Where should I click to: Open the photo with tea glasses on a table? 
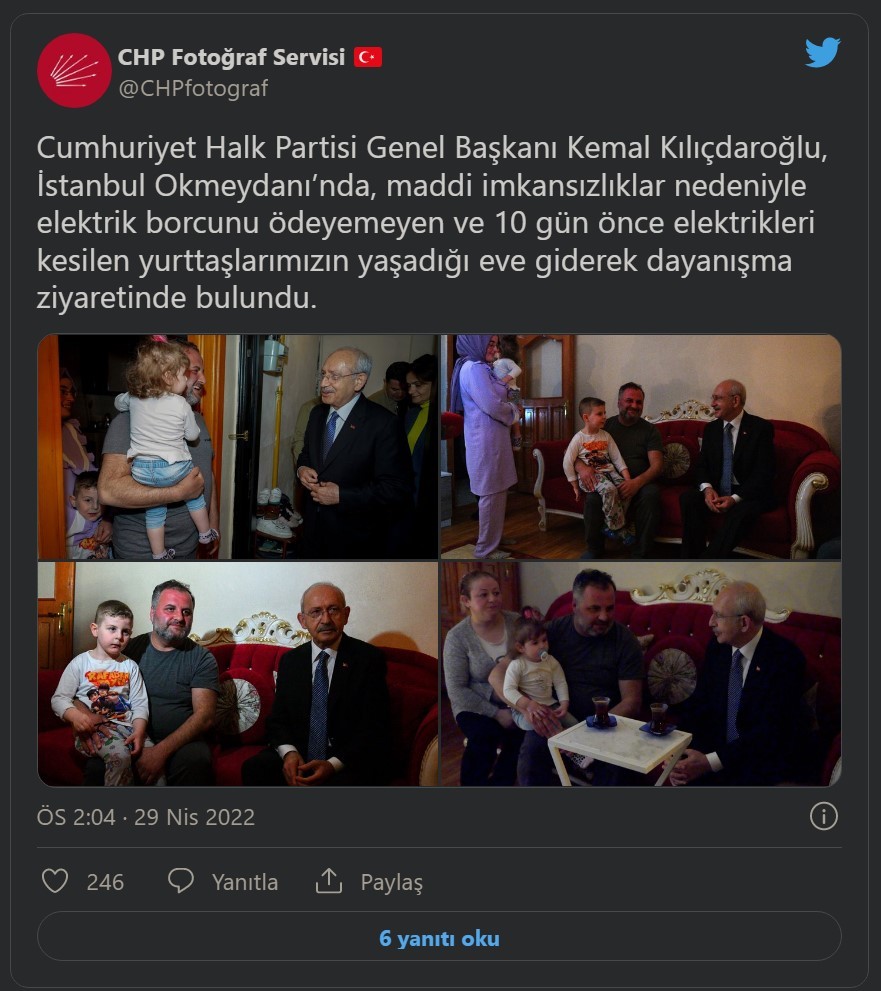(640, 674)
